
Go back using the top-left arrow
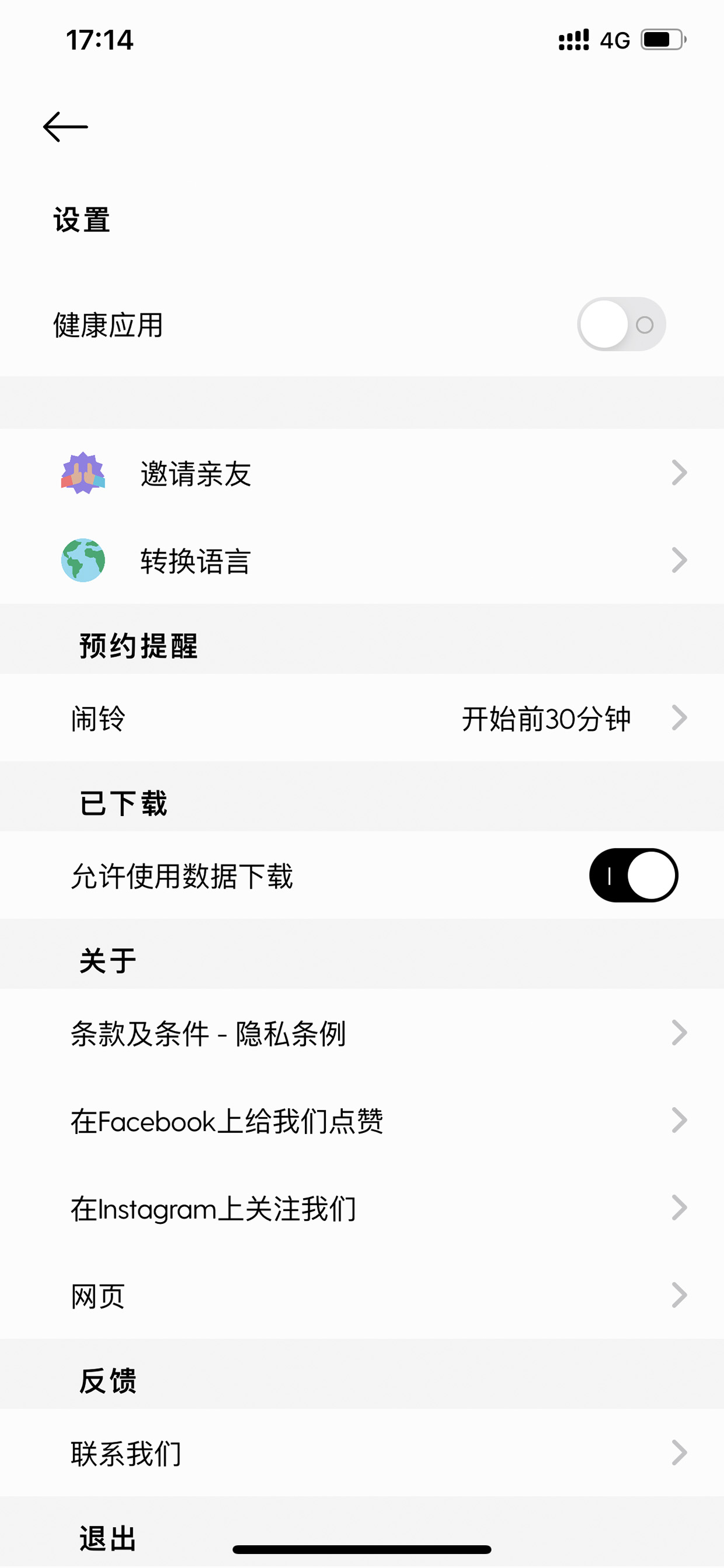65,127
